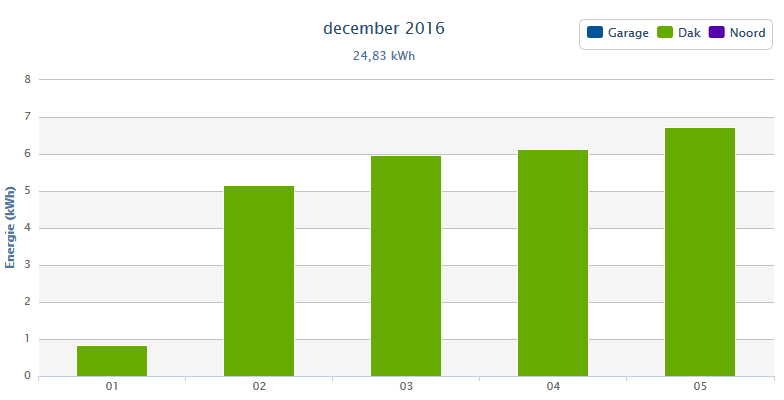Select the bar for day 04

point(553,263)
